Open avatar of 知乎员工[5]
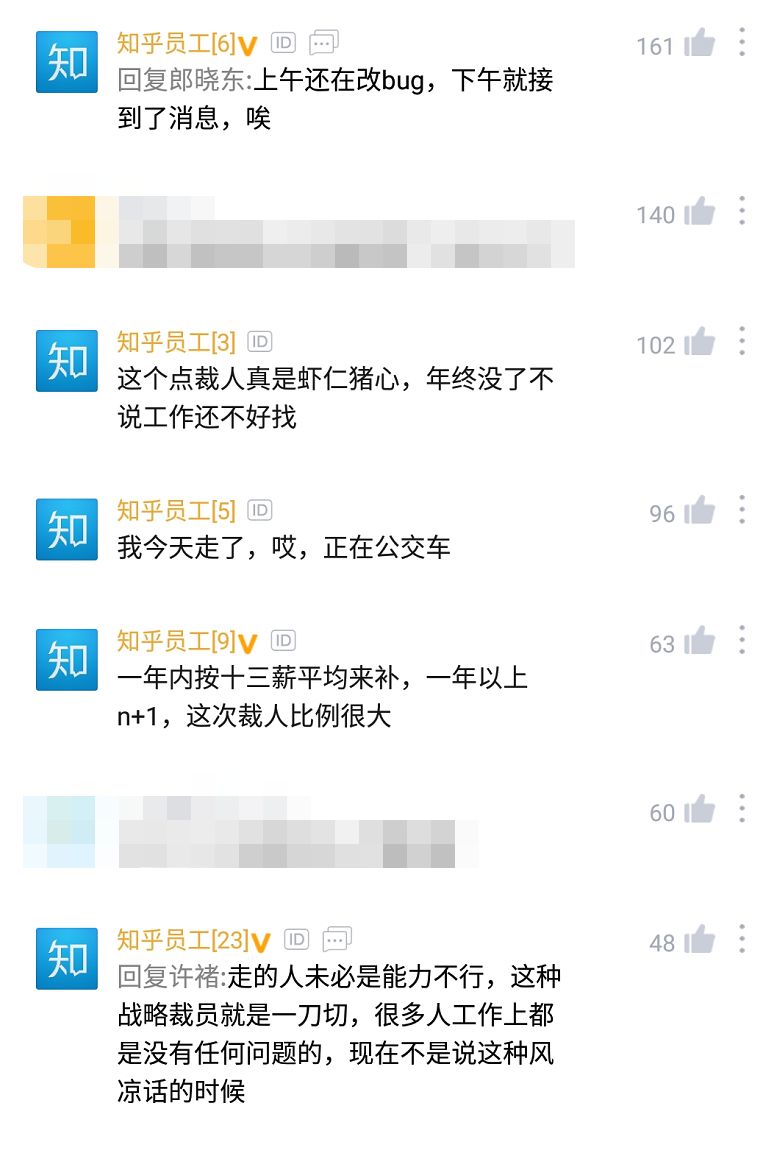 tap(67, 530)
